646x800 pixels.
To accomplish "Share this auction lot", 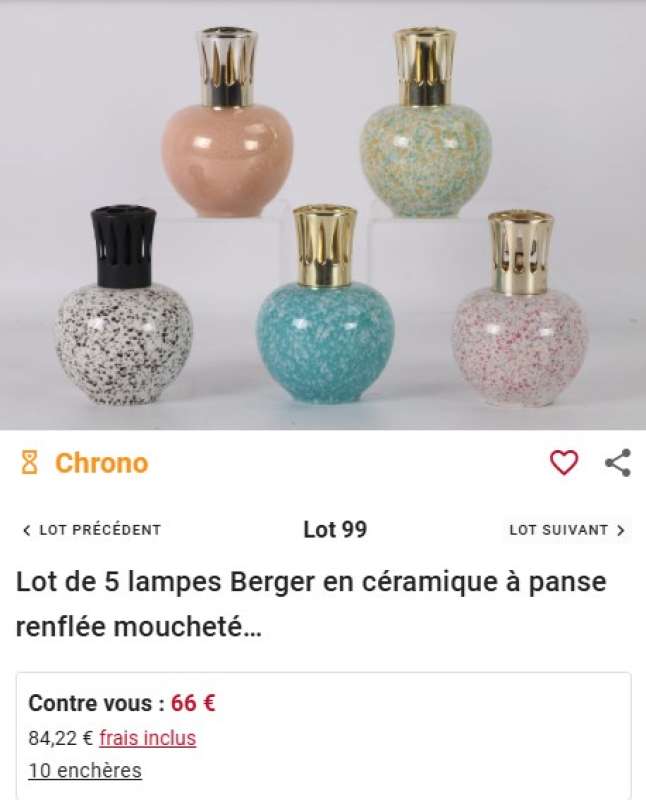I will 618,463.
